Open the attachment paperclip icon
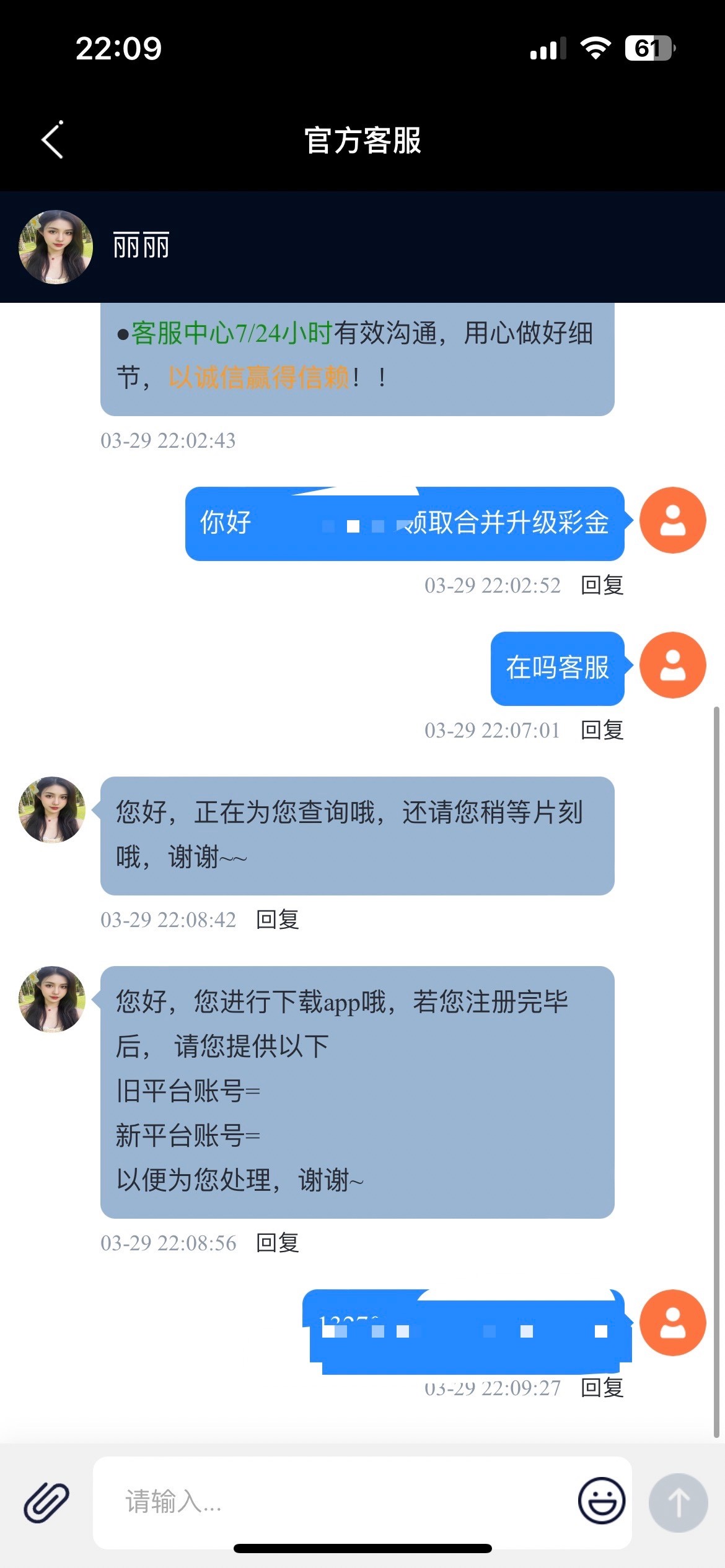The image size is (725, 1568). 46,1502
